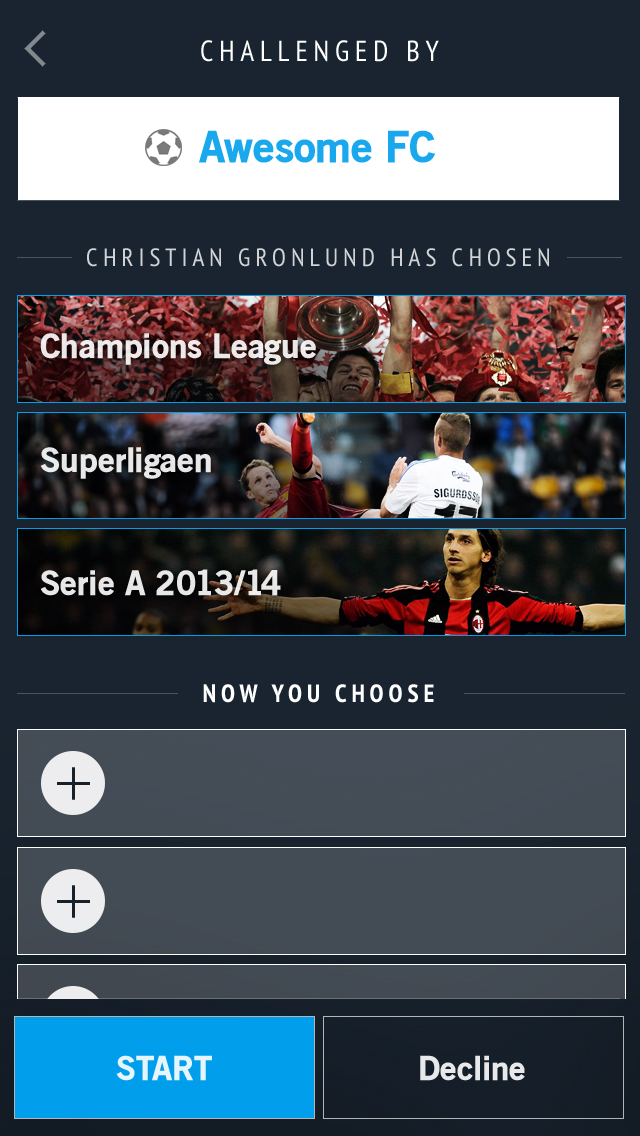Open the Superligaen category tile
Screen dimensions: 640x1136
click(x=320, y=465)
